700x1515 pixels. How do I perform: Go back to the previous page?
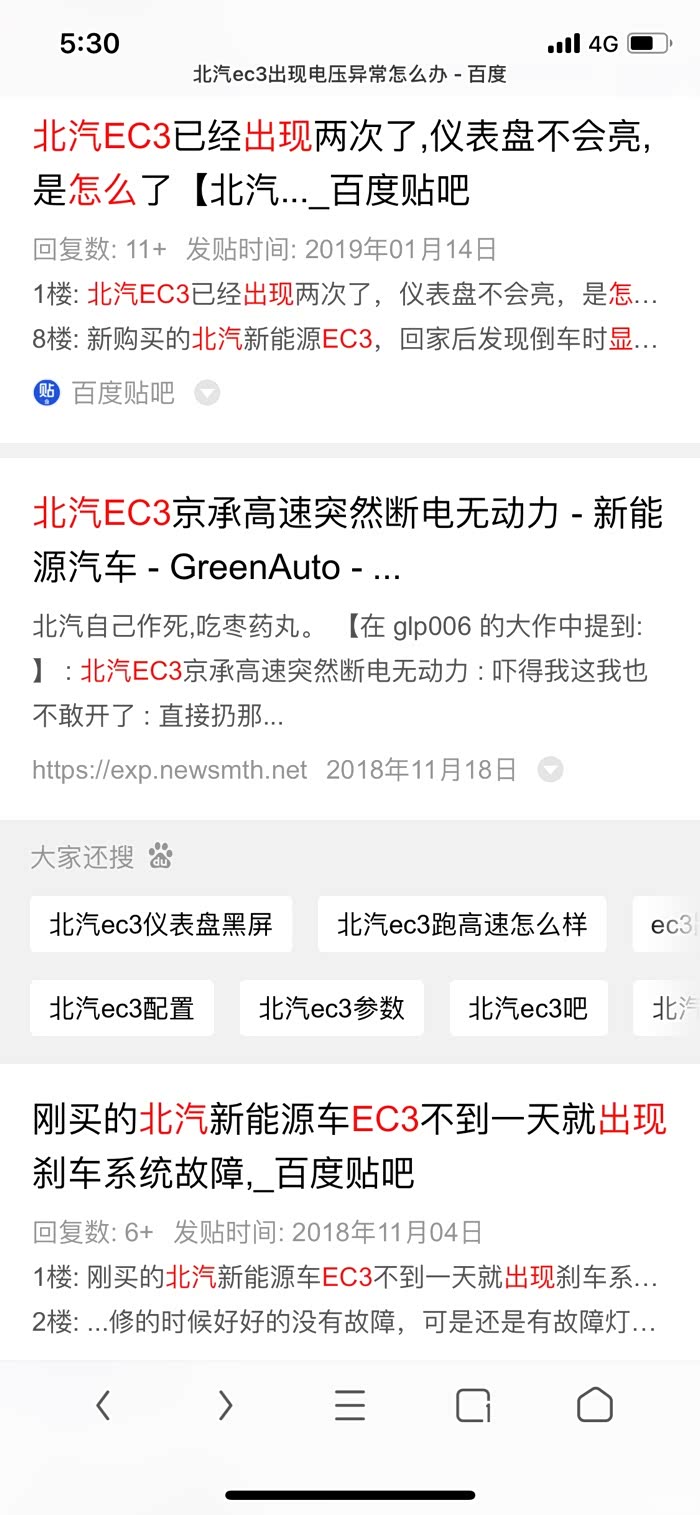click(103, 1406)
